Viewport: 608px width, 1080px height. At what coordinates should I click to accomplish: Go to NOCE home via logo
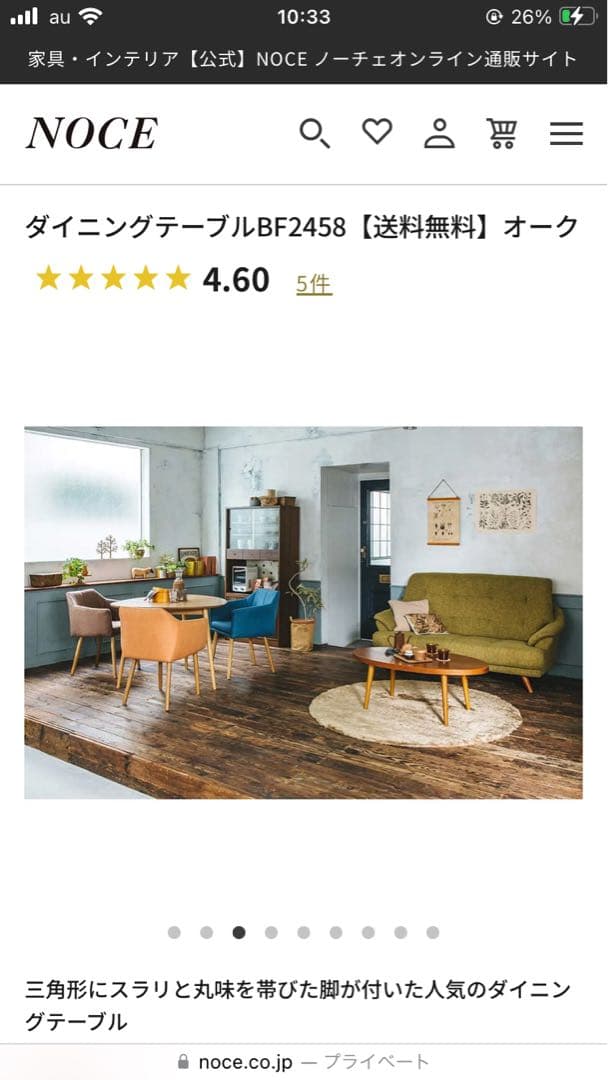[x=92, y=134]
